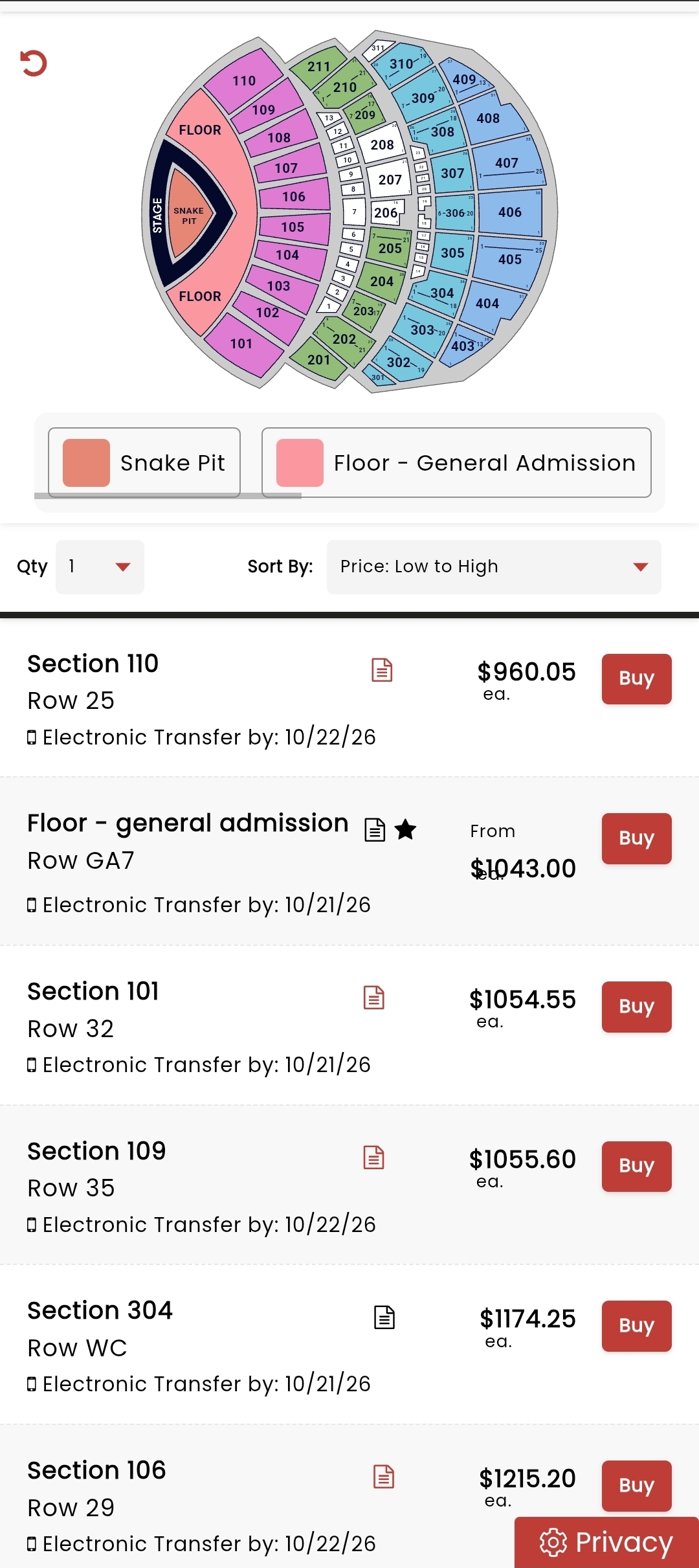Image resolution: width=699 pixels, height=1568 pixels.
Task: View notes for the Section 101 listing
Action: pos(374,998)
